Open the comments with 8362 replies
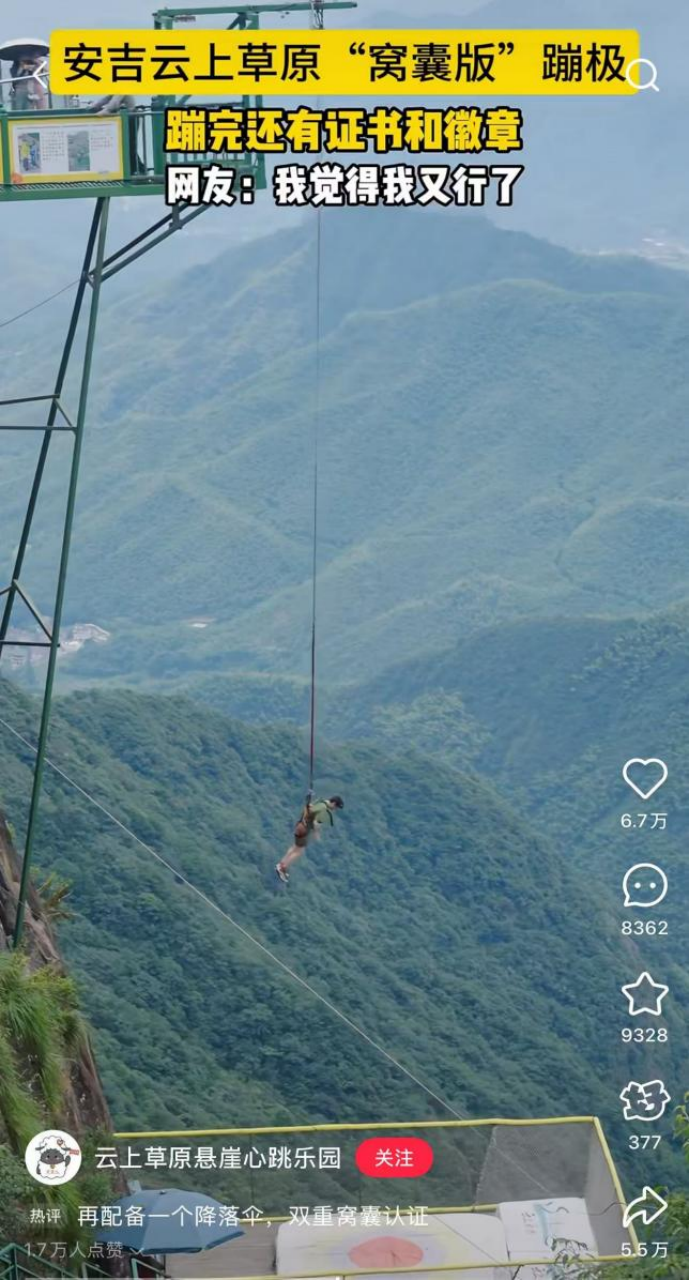 point(644,887)
